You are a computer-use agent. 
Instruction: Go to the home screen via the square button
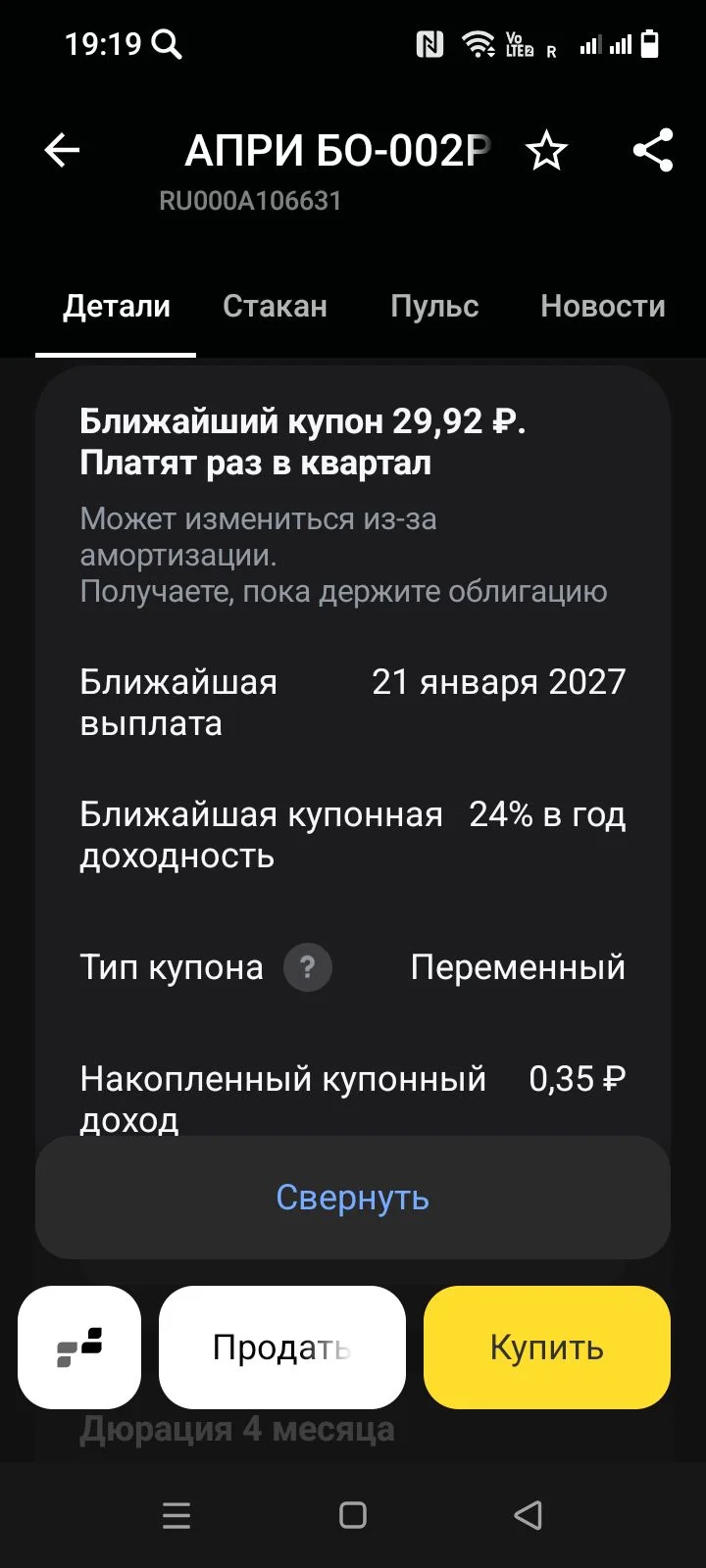[x=353, y=1515]
